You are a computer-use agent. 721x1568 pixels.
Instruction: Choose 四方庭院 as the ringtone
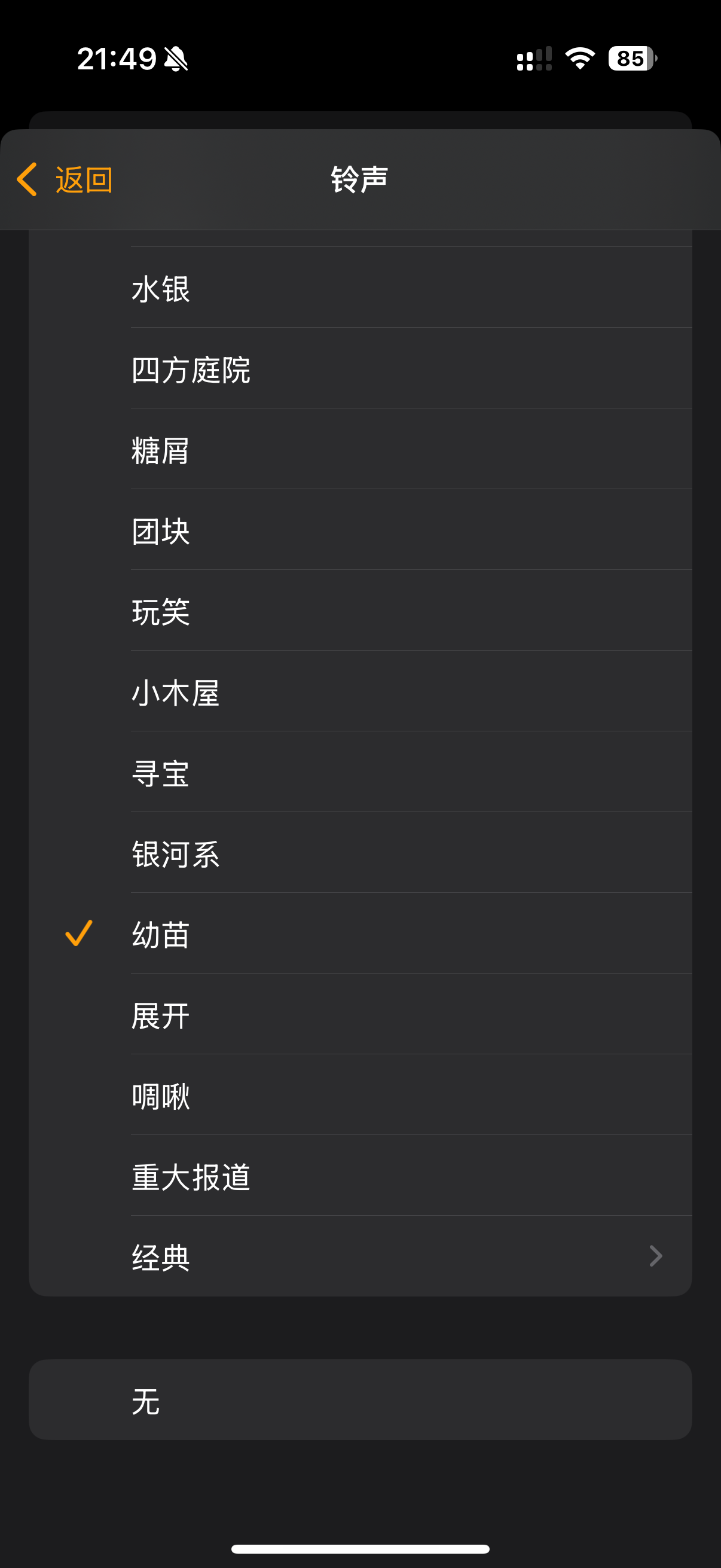(360, 368)
